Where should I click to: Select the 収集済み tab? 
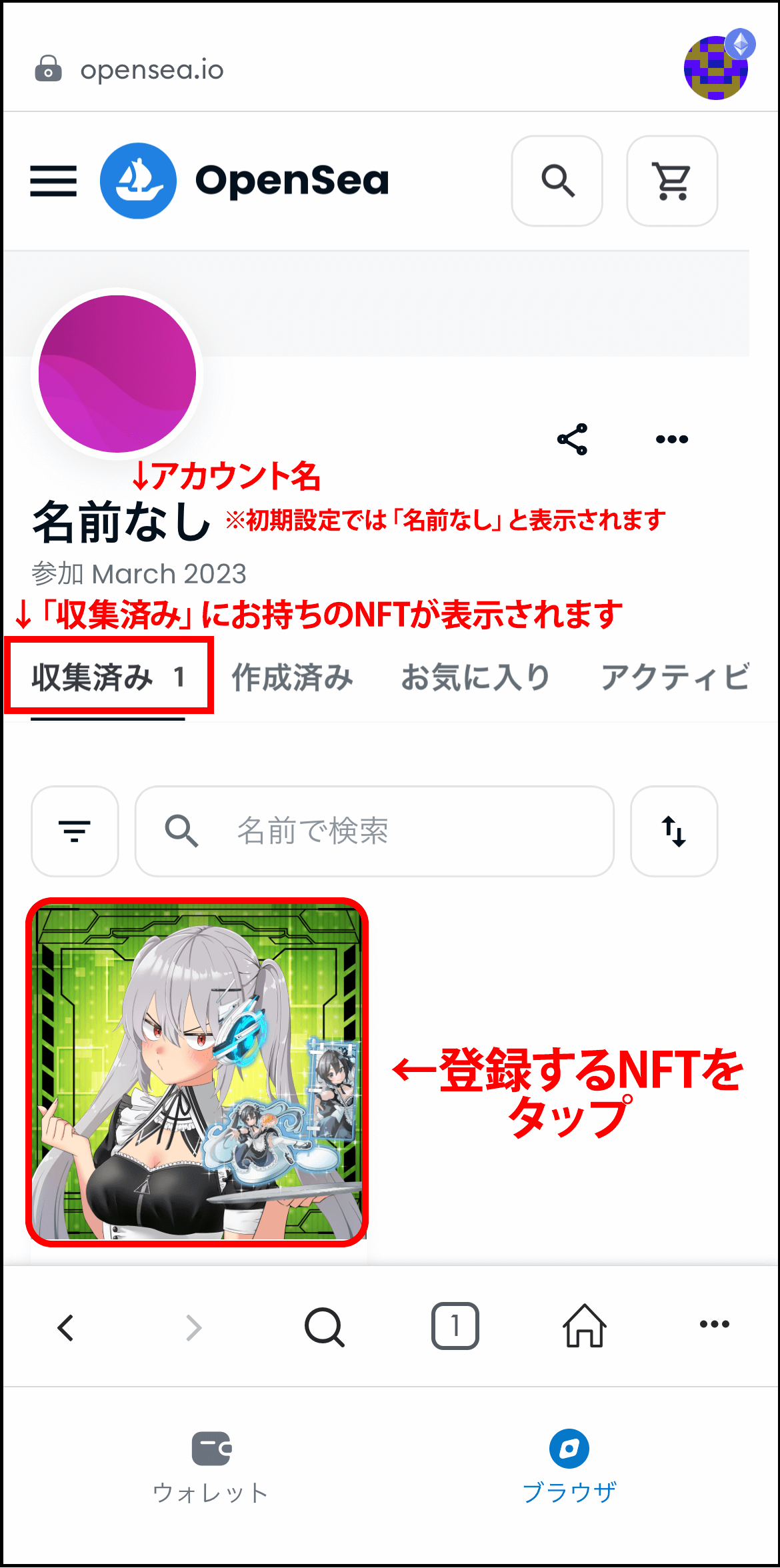(x=108, y=677)
